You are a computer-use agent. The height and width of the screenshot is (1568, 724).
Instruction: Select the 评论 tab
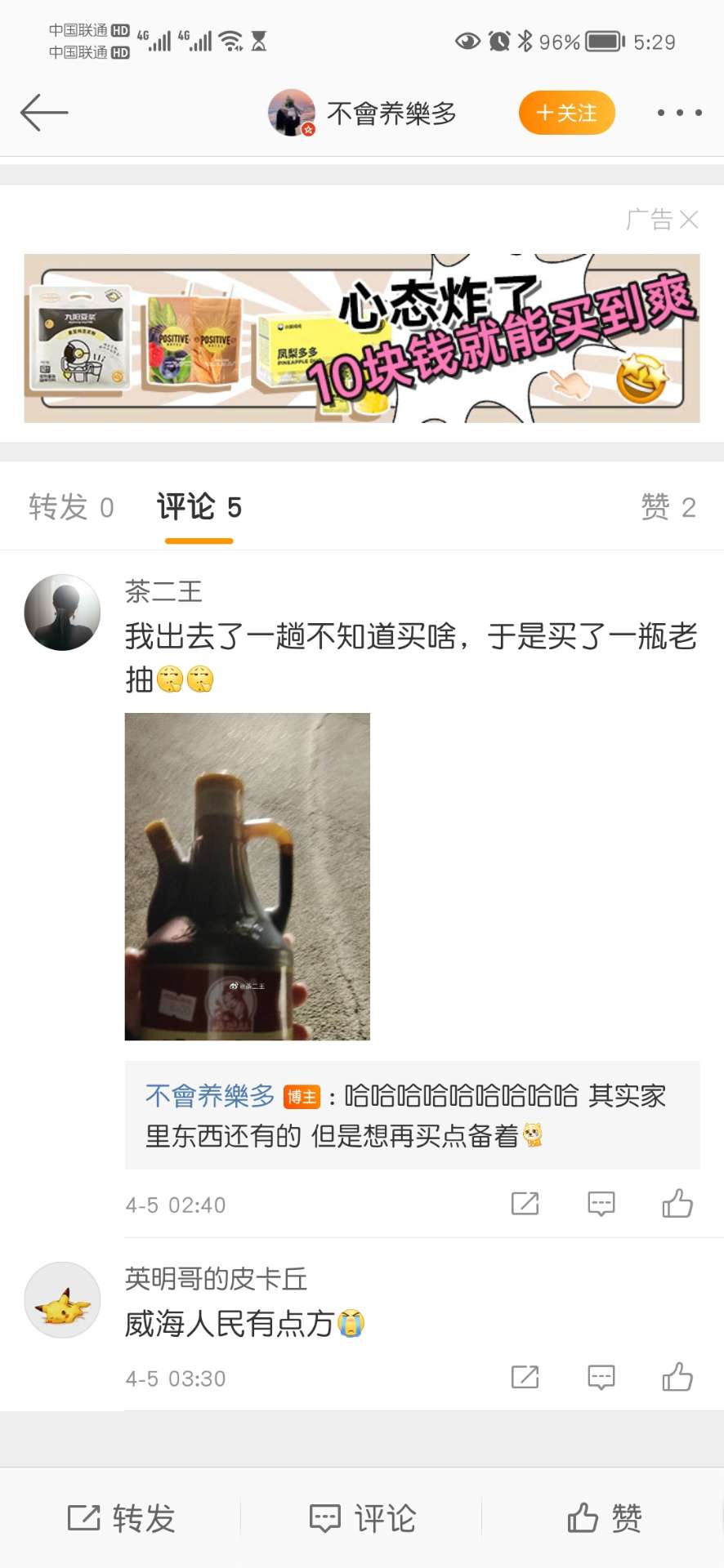[199, 507]
